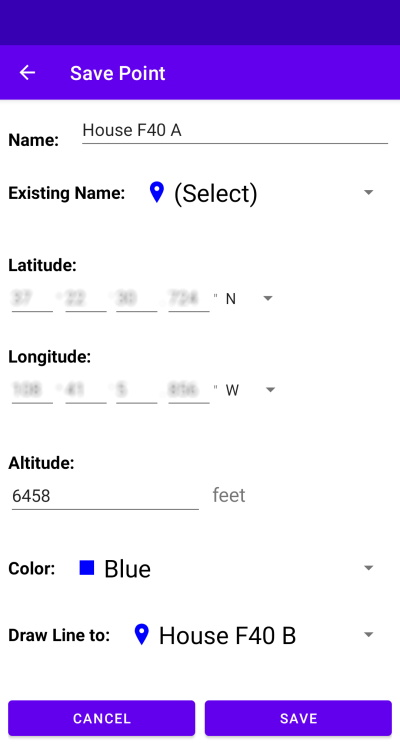Open the Existing Name dropdown

point(261,193)
